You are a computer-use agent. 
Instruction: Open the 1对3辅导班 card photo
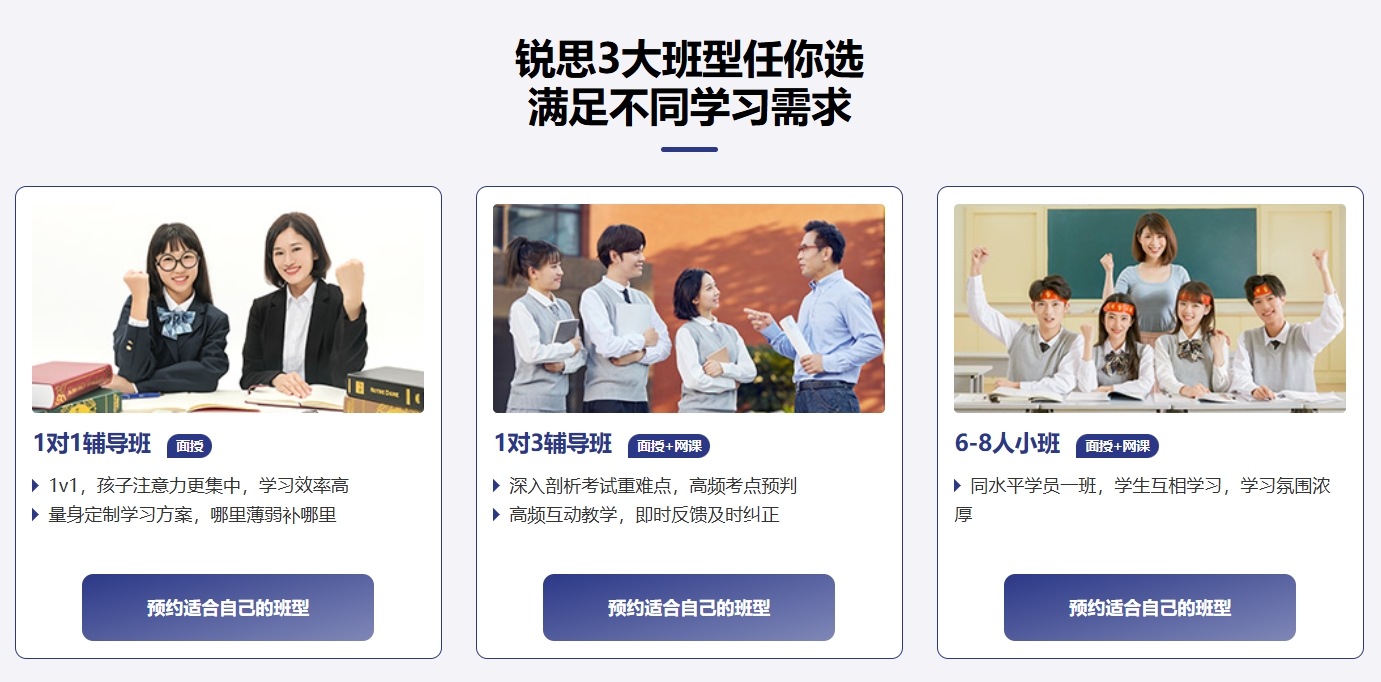tap(689, 308)
